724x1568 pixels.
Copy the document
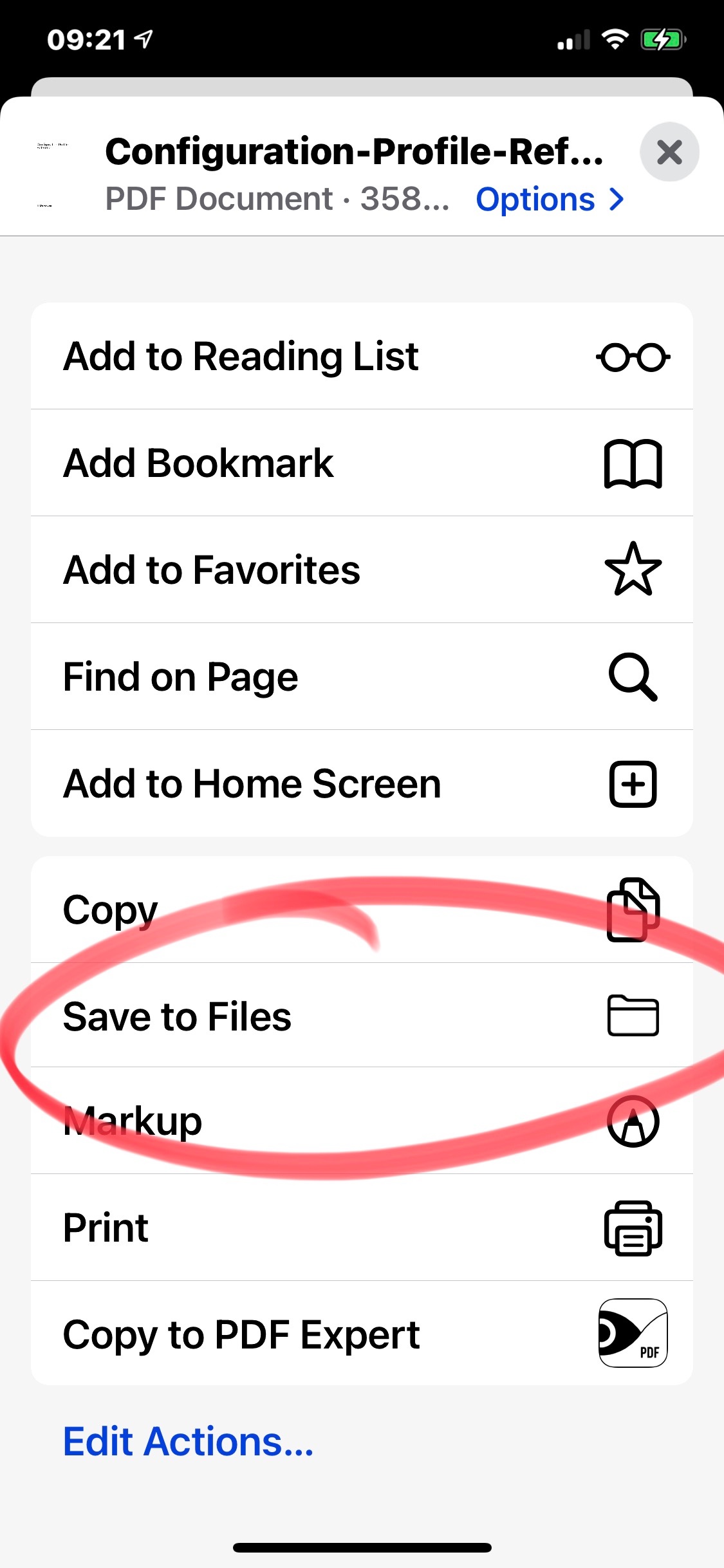coord(362,910)
